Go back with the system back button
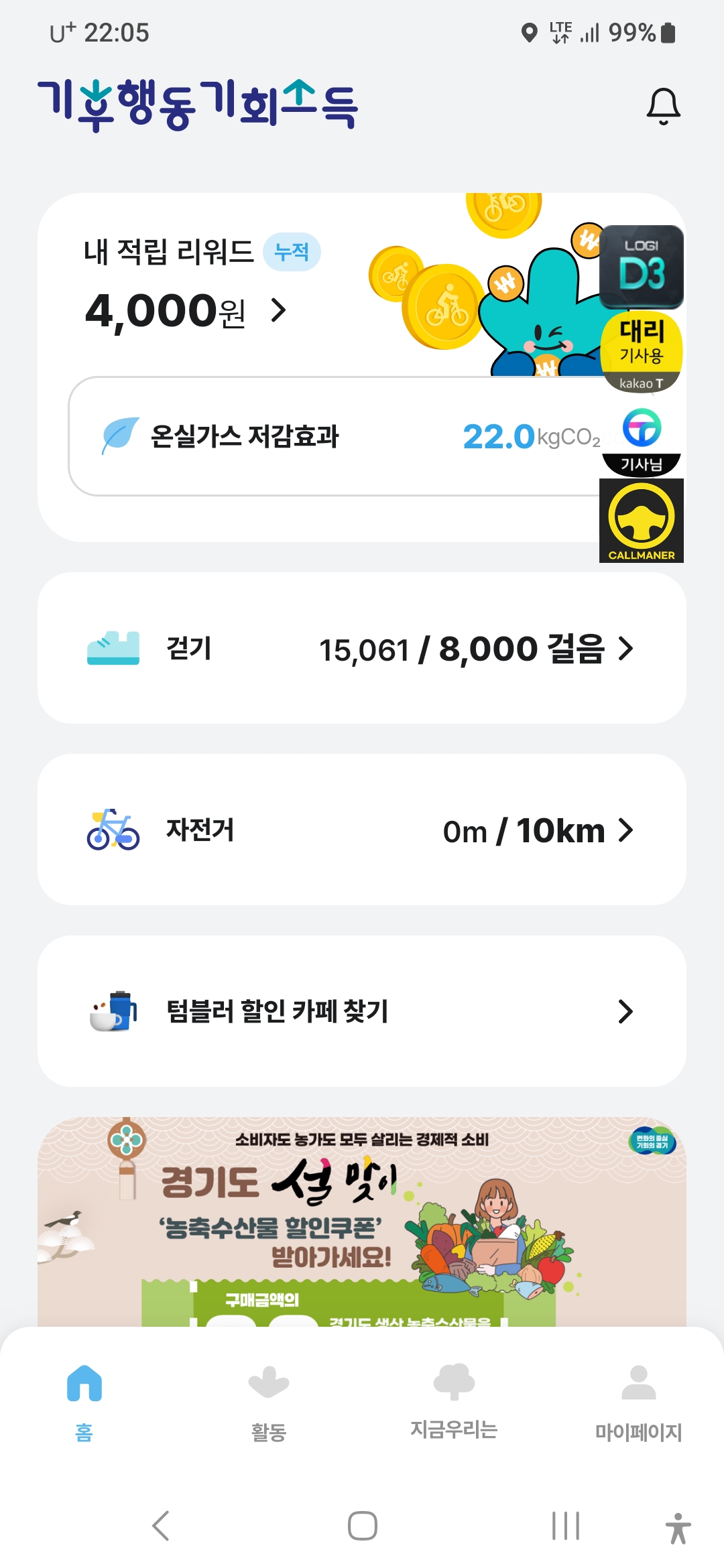 (x=161, y=1526)
